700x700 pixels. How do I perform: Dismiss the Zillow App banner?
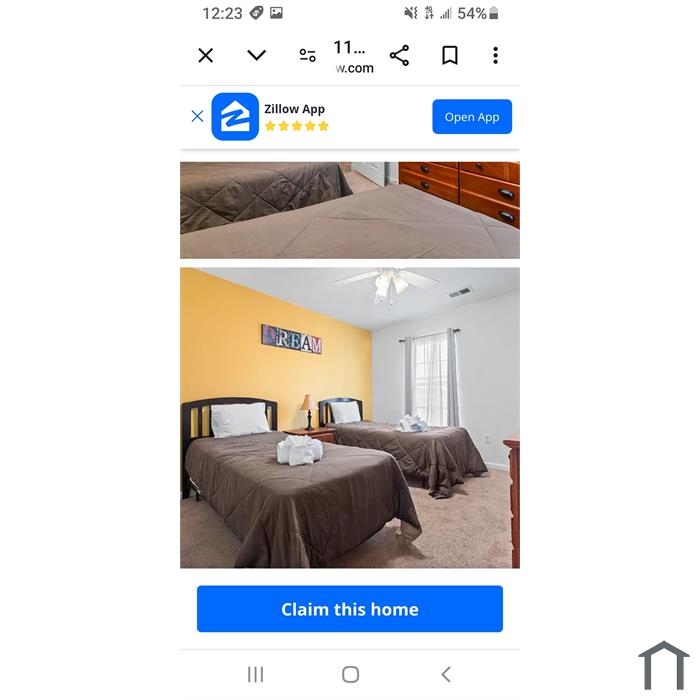(197, 117)
